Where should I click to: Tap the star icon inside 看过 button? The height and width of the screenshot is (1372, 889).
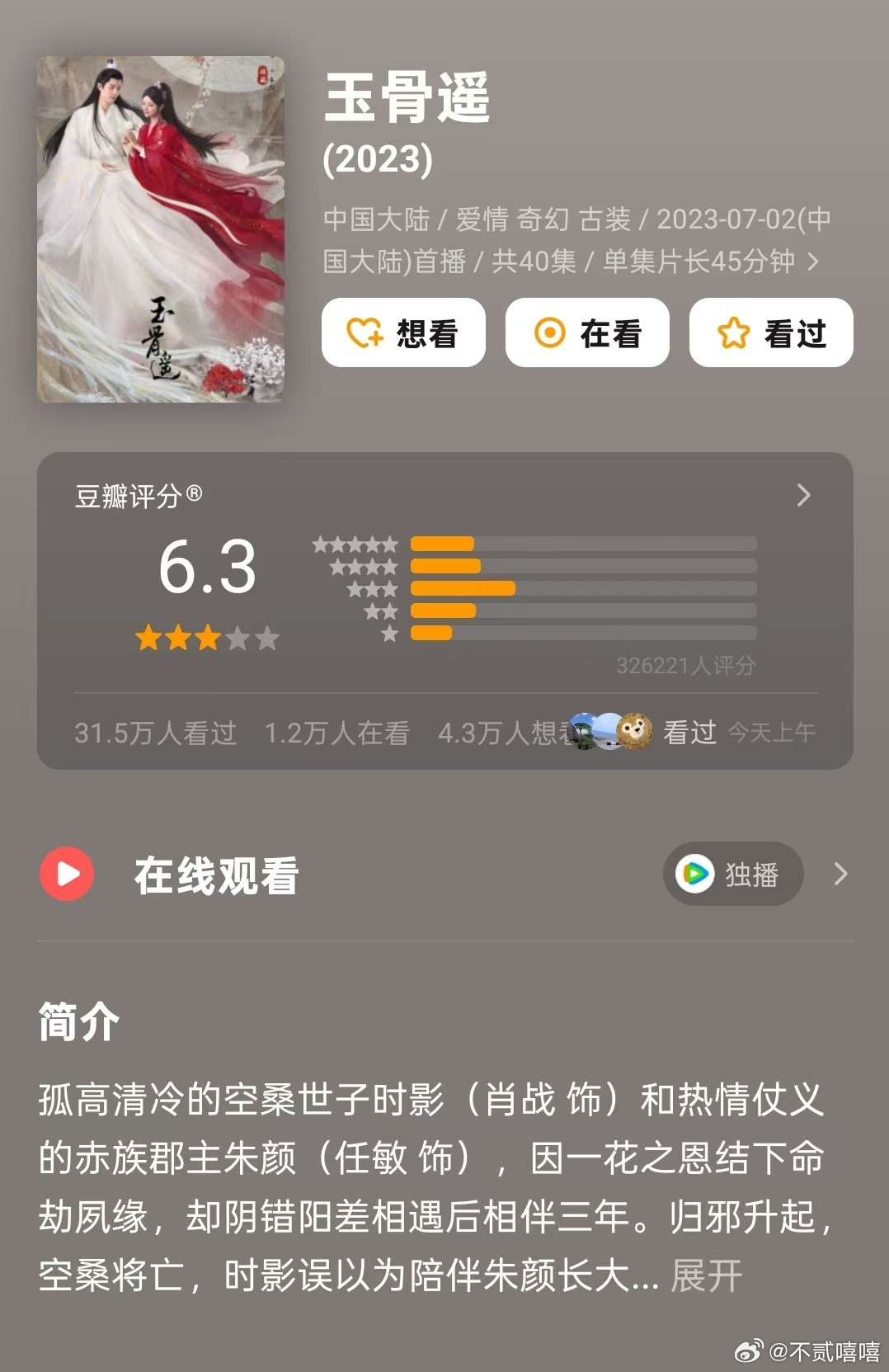pyautogui.click(x=733, y=332)
